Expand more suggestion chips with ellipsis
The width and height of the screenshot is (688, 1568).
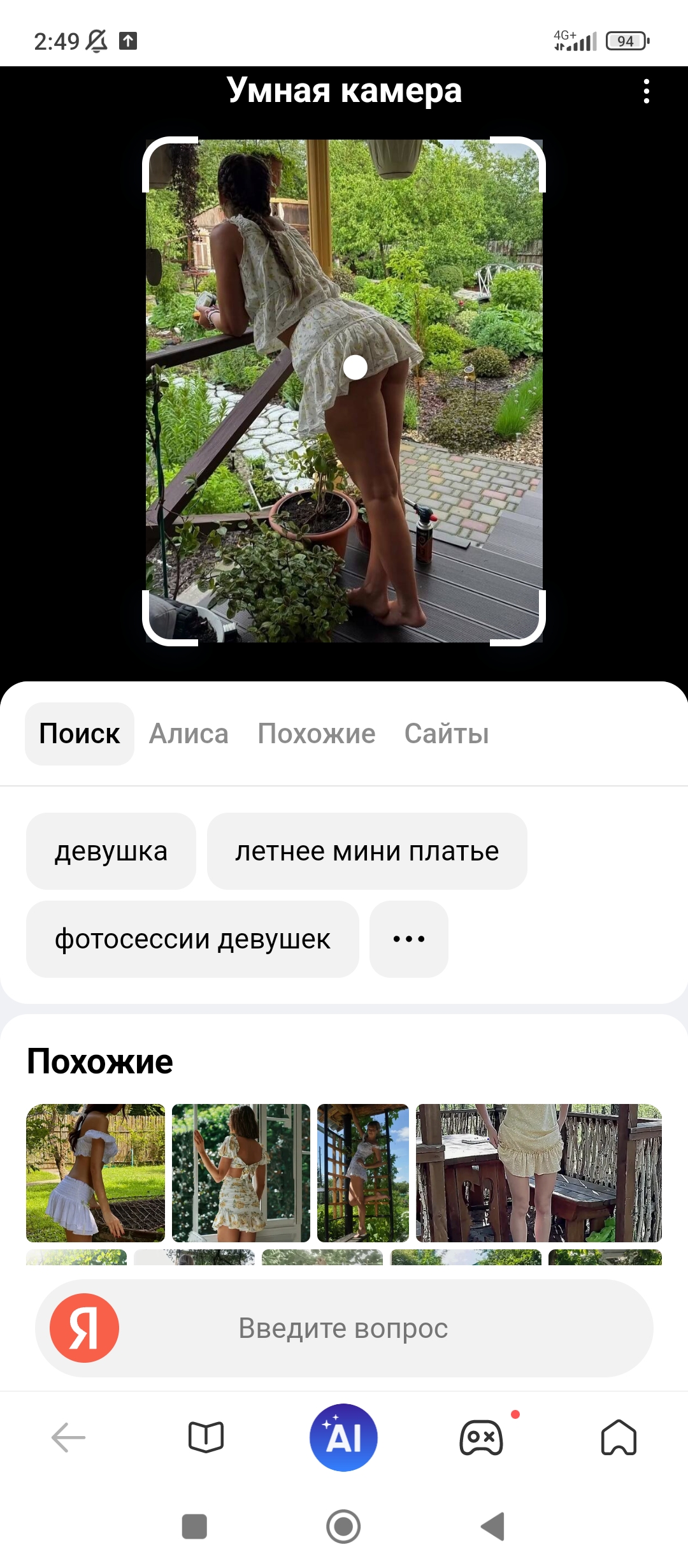pyautogui.click(x=409, y=939)
